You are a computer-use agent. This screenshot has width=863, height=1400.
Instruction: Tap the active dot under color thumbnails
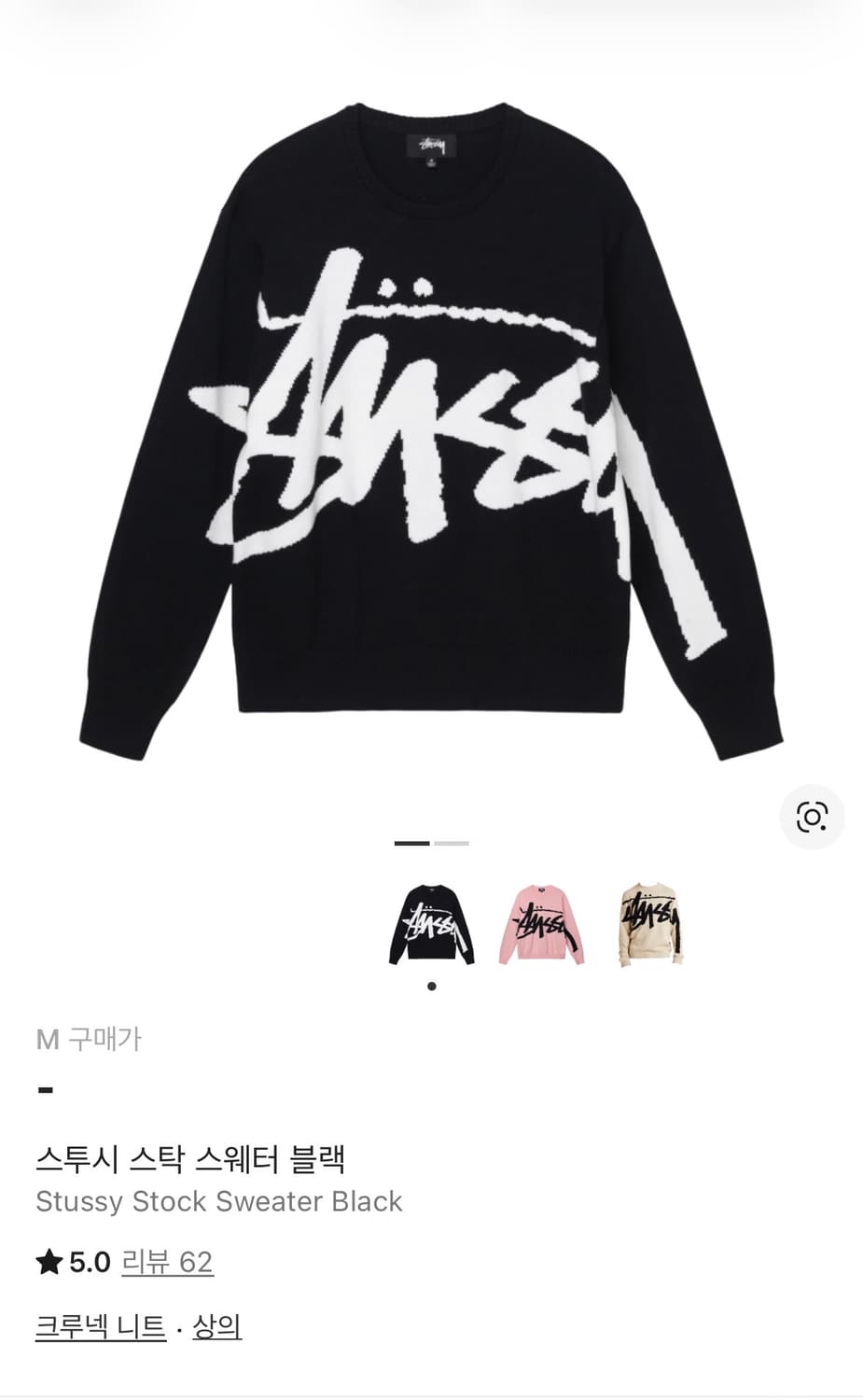(x=431, y=985)
